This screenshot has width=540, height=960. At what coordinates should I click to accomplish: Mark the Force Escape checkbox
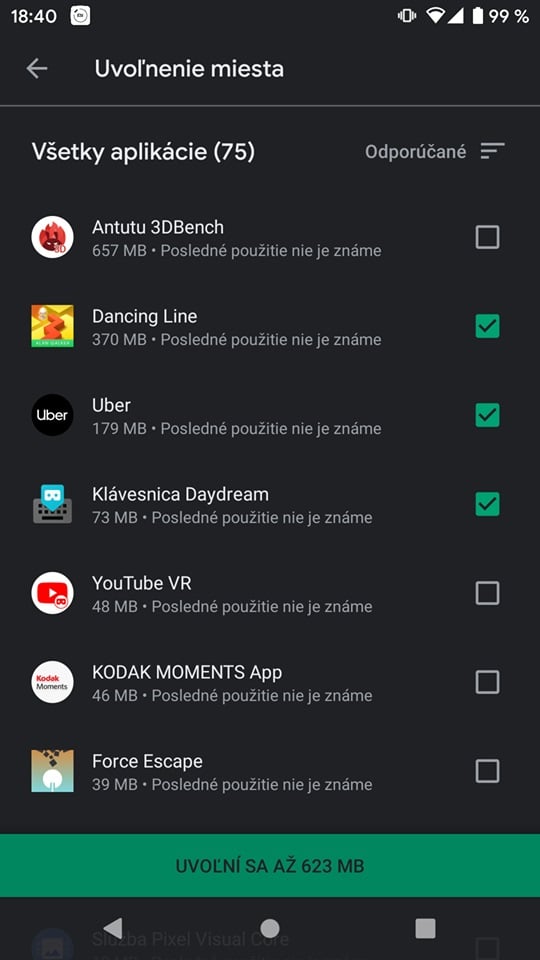click(487, 771)
